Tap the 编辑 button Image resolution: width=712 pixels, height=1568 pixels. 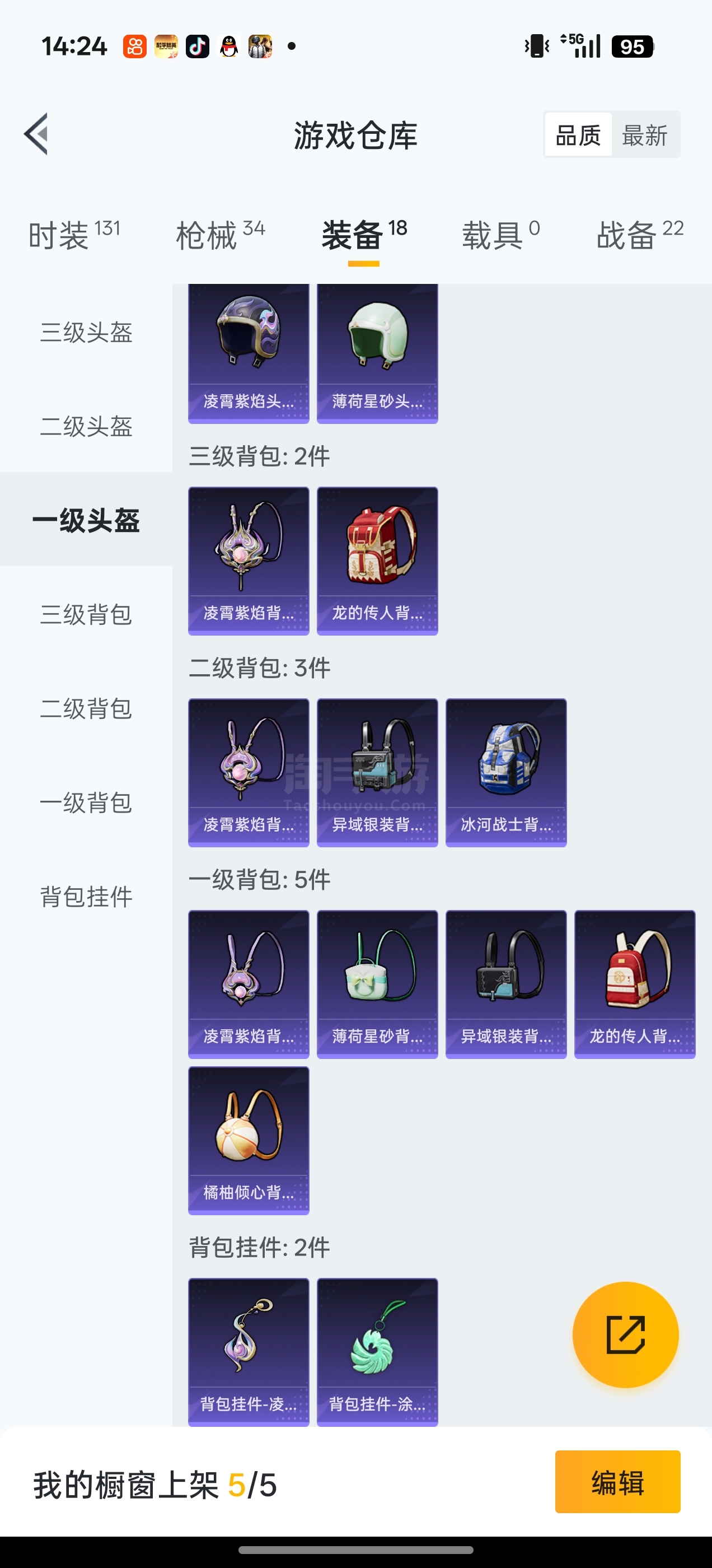tap(617, 1482)
